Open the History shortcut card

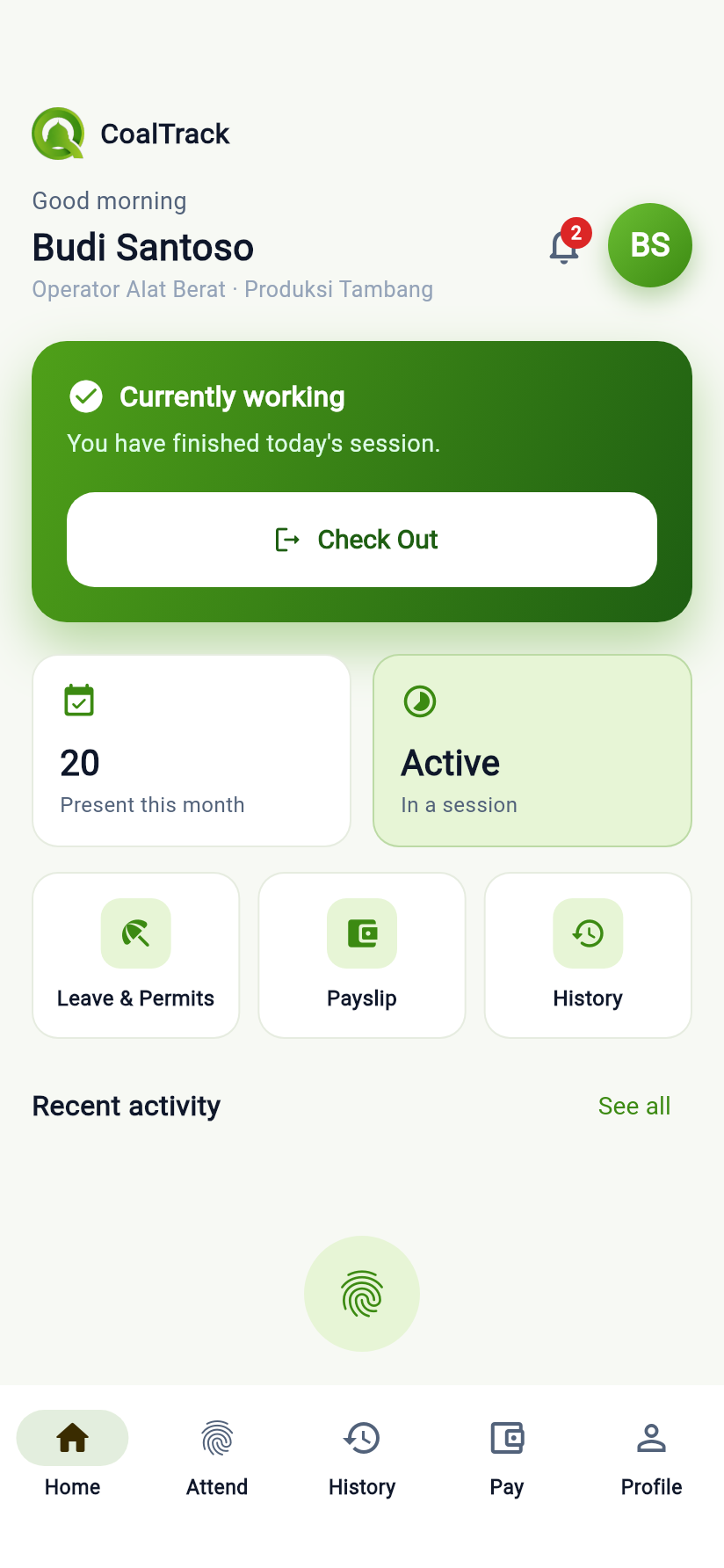pyautogui.click(x=588, y=955)
